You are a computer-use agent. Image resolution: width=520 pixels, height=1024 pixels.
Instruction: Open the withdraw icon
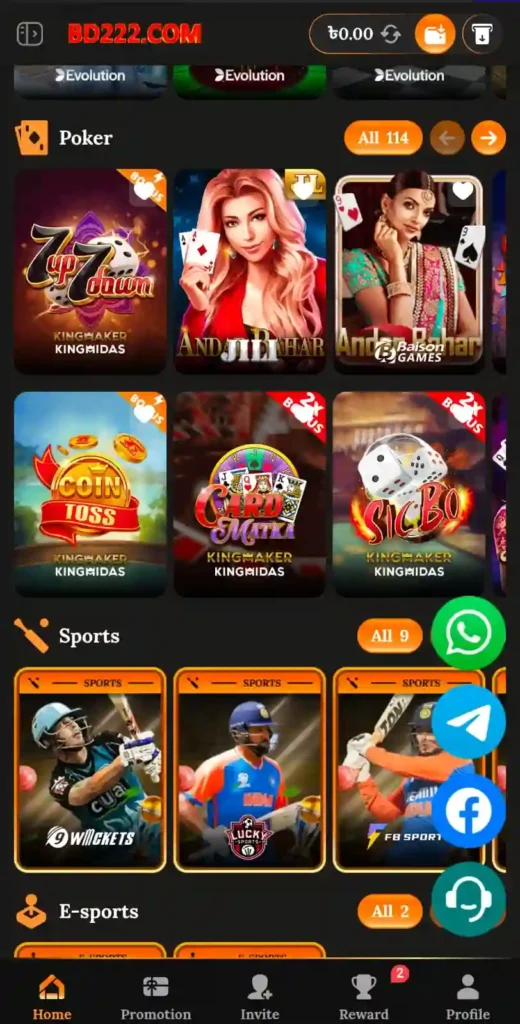(x=481, y=34)
